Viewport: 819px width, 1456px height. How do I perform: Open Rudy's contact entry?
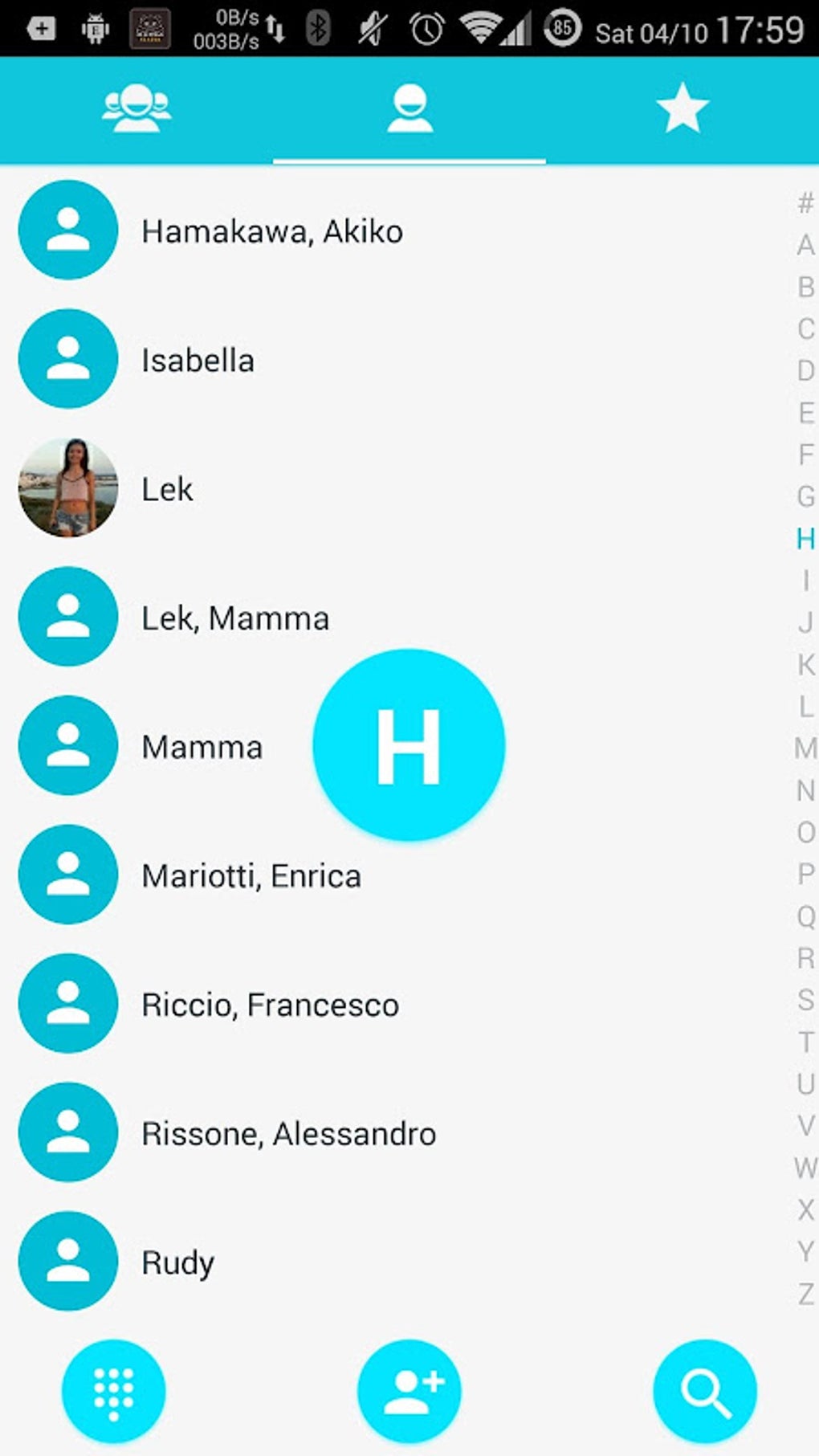click(x=177, y=1262)
